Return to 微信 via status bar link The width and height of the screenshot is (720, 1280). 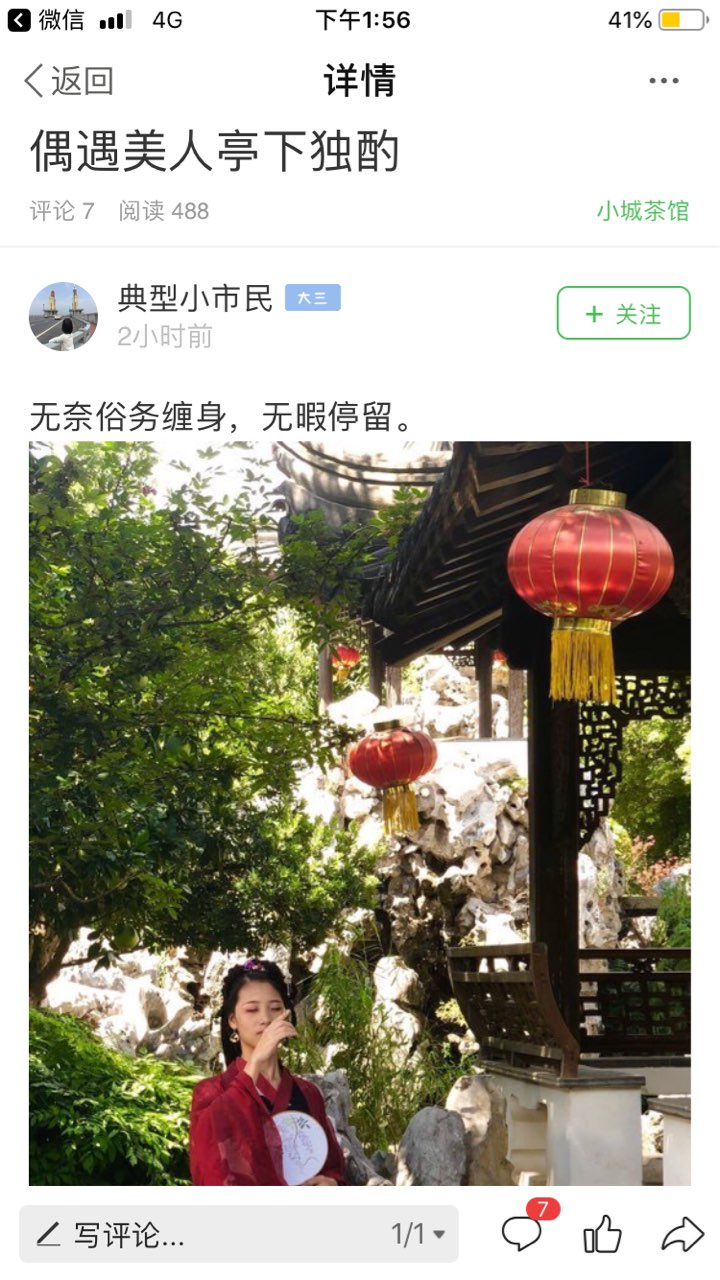[x=46, y=20]
